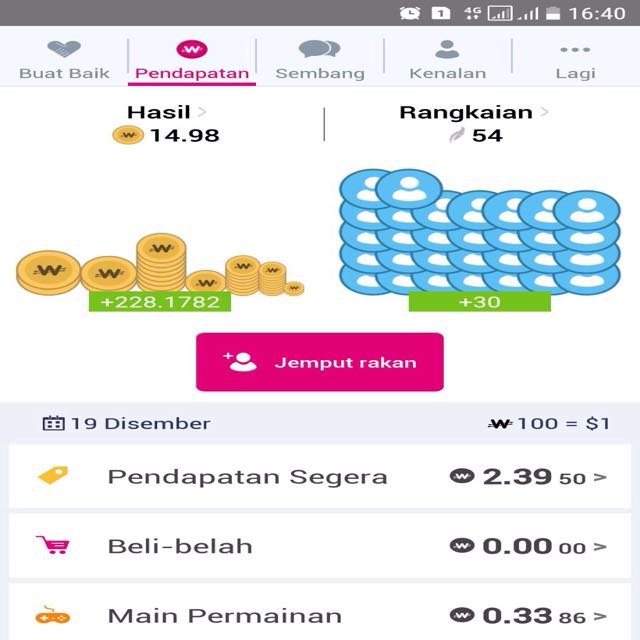The image size is (640, 640).
Task: Open the Sembang chat tab
Action: pyautogui.click(x=320, y=60)
